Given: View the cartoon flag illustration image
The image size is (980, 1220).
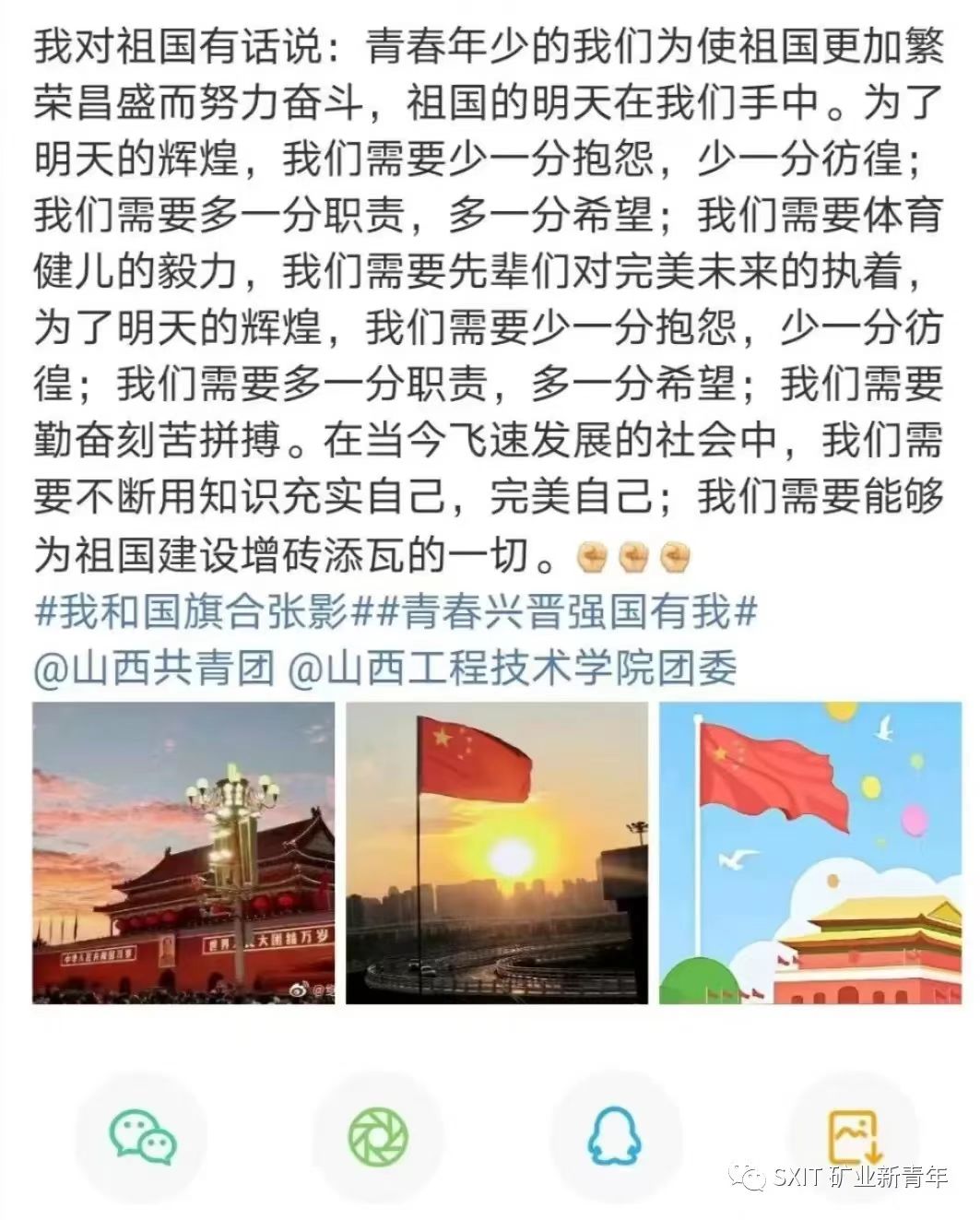Looking at the screenshot, I should 809,852.
